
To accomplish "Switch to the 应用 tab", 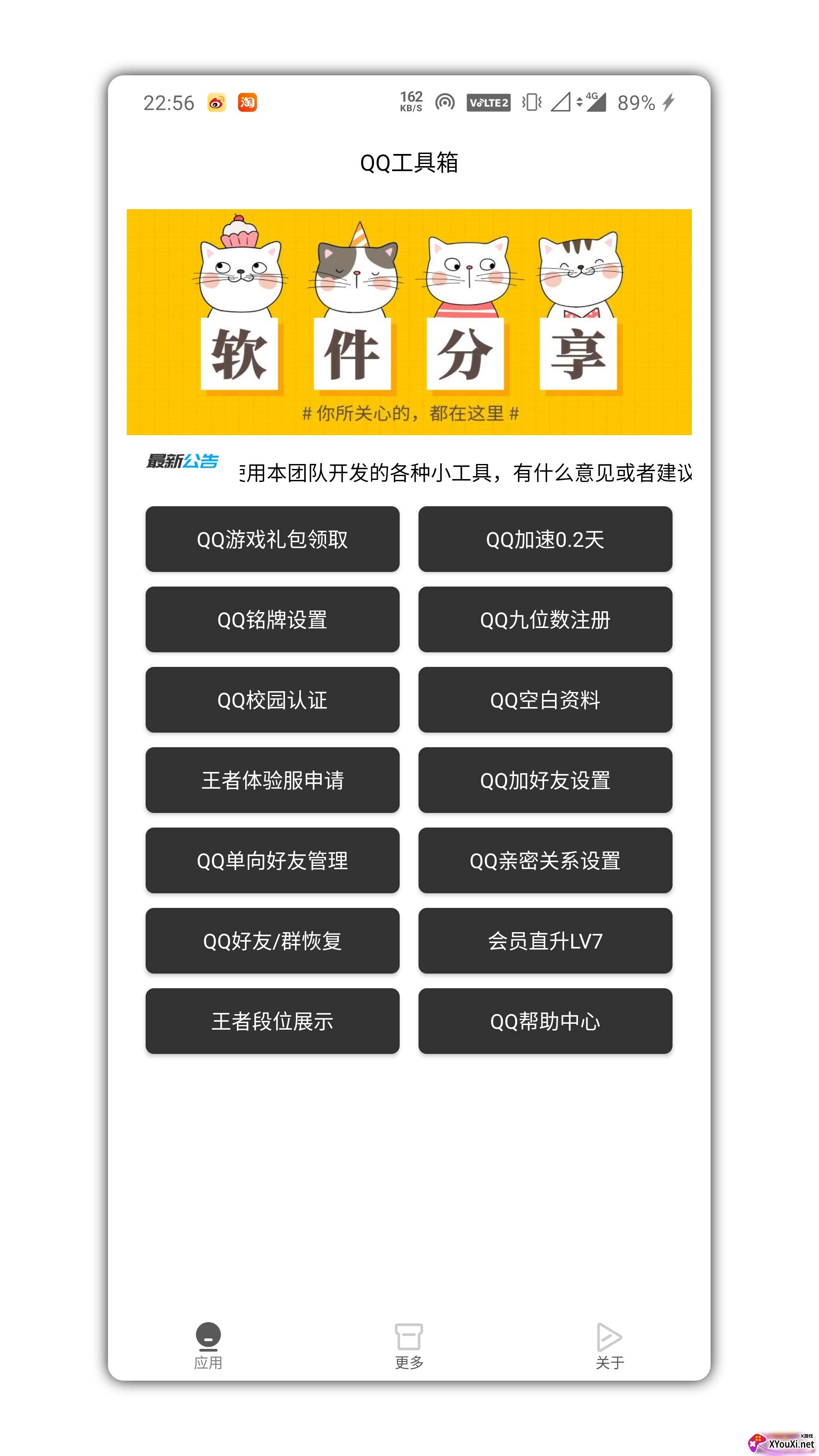I will click(x=208, y=1346).
